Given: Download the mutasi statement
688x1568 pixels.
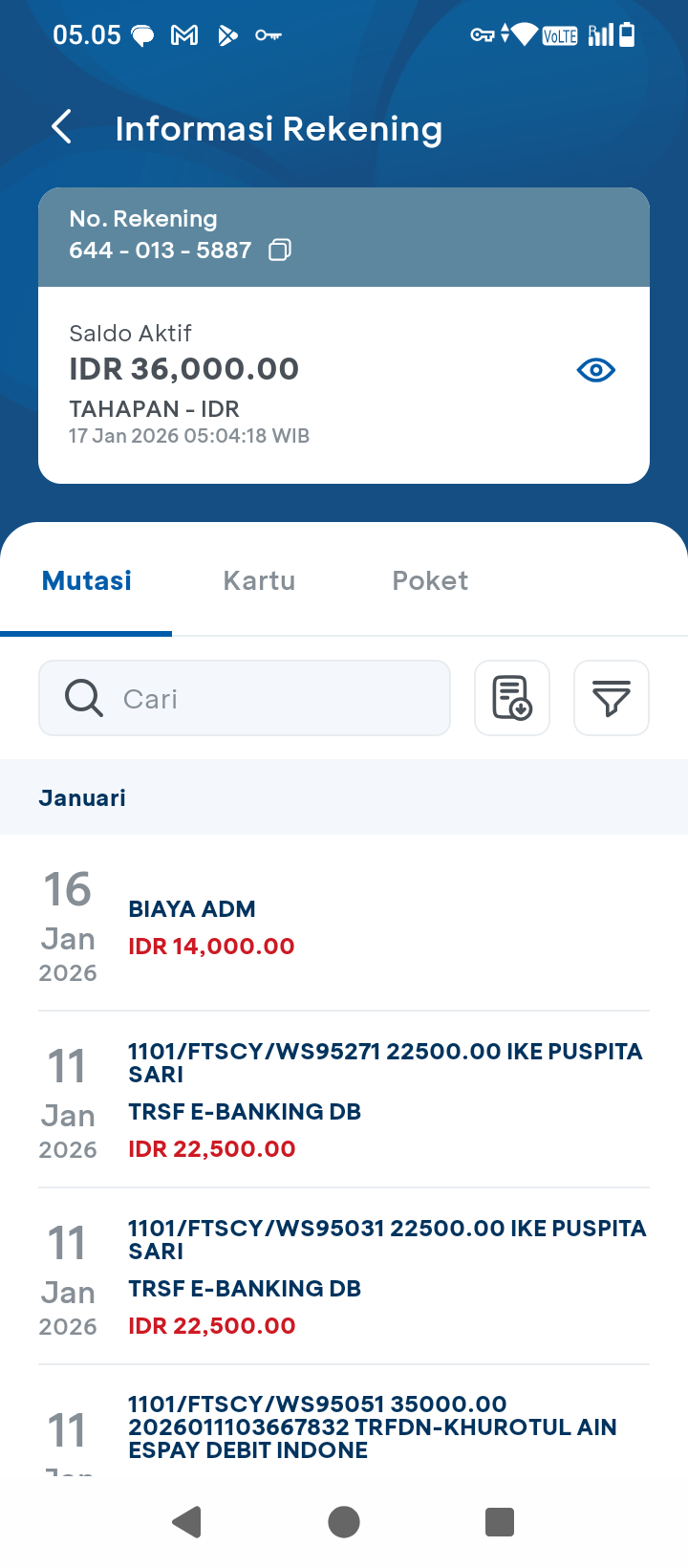Looking at the screenshot, I should tap(512, 699).
